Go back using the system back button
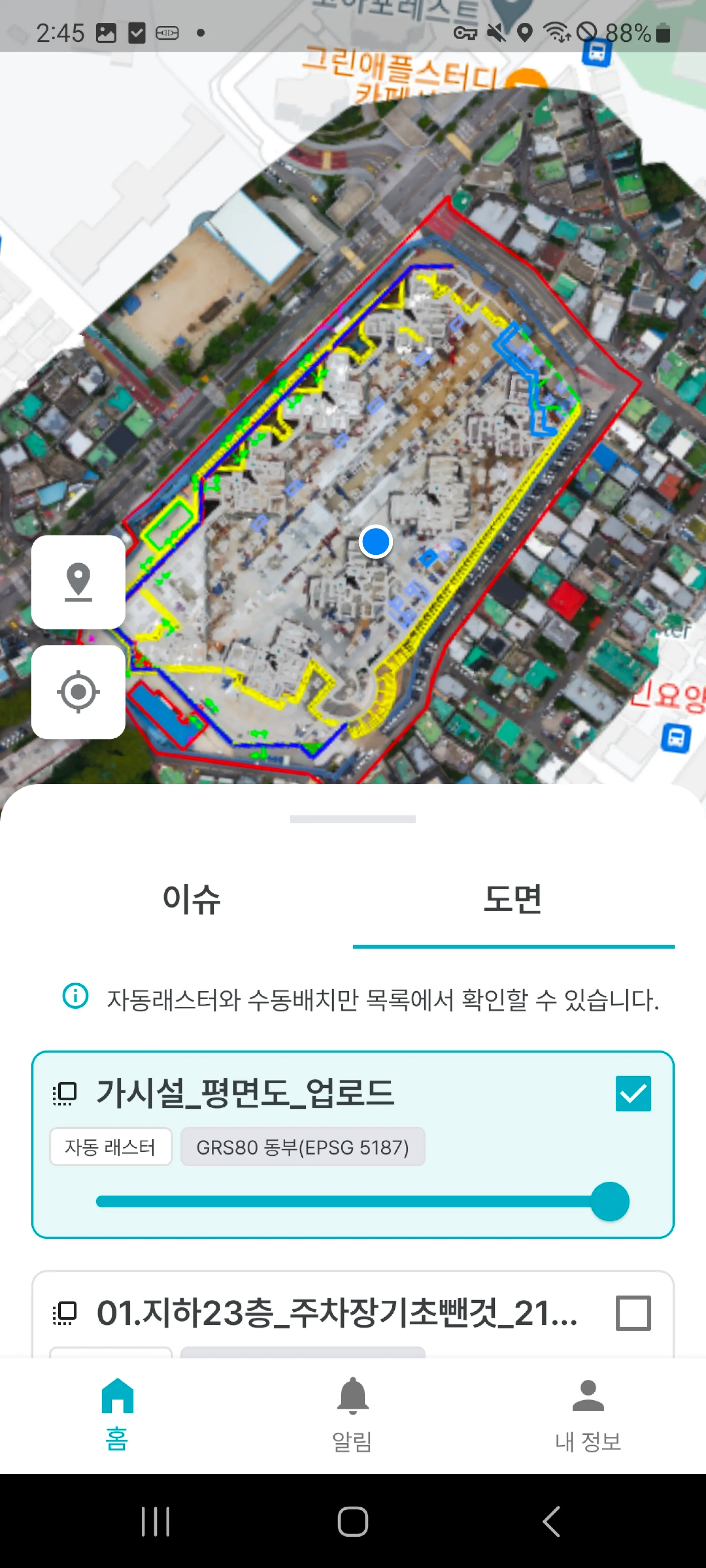The height and width of the screenshot is (1568, 706). click(551, 1521)
